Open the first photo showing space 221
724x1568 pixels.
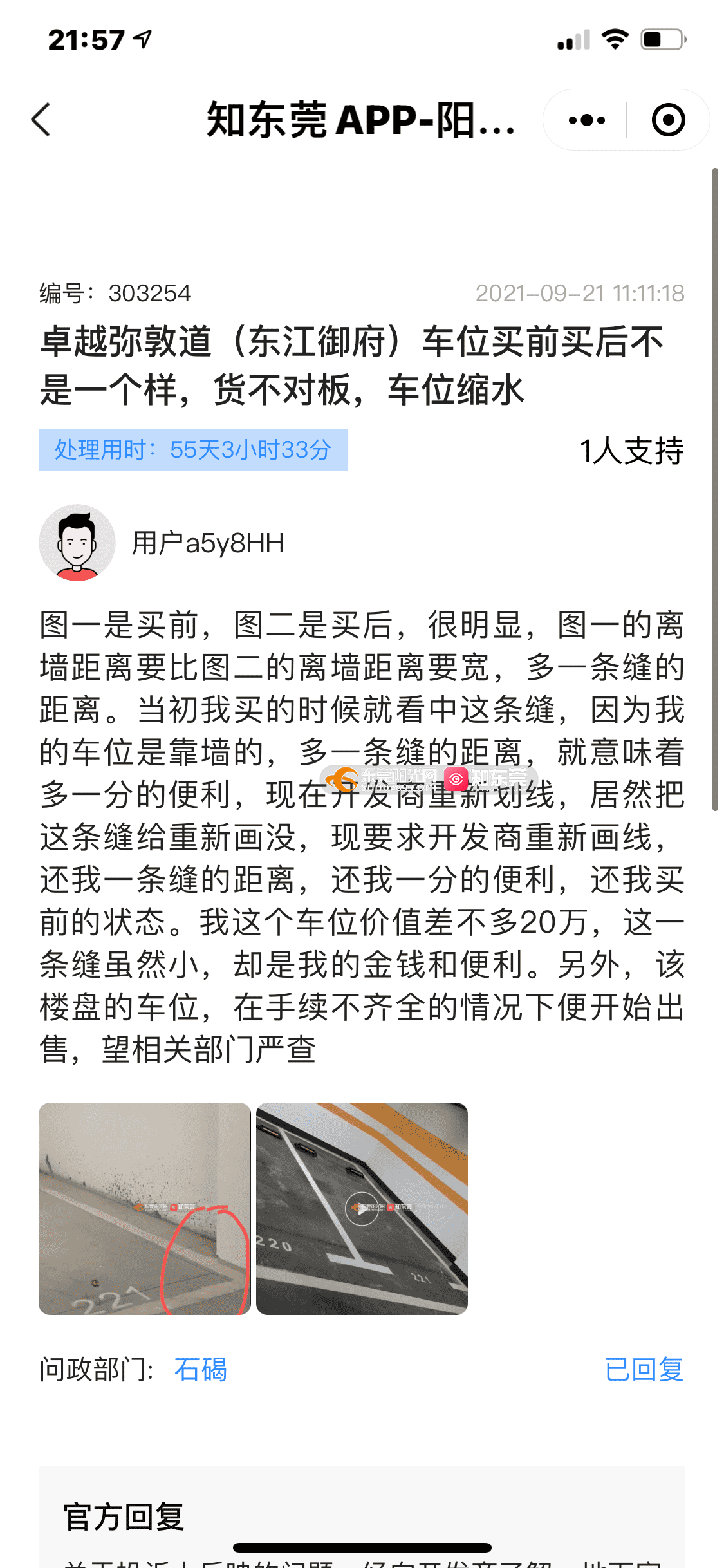145,1208
